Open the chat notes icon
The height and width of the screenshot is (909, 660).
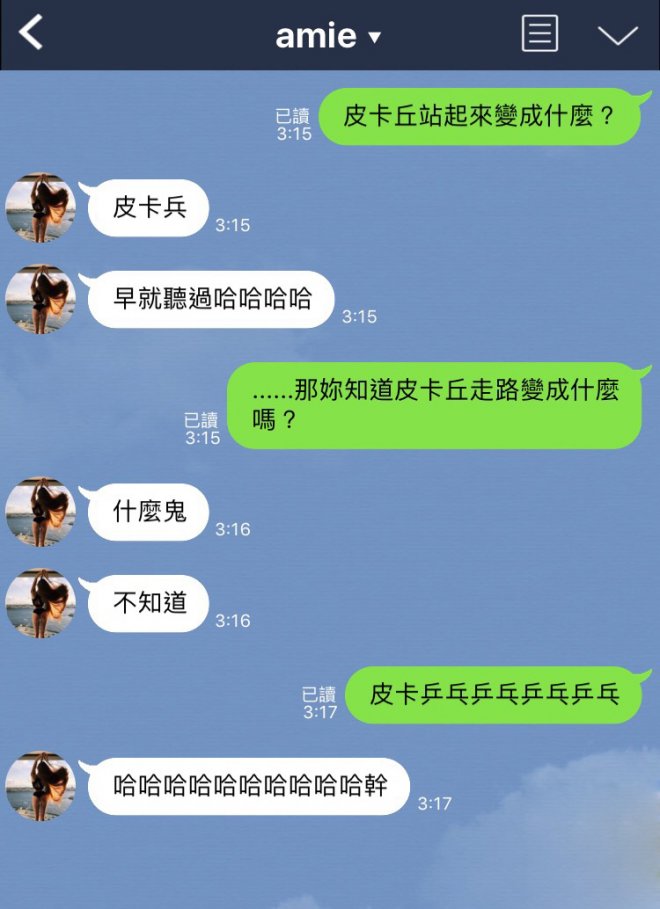coord(540,34)
